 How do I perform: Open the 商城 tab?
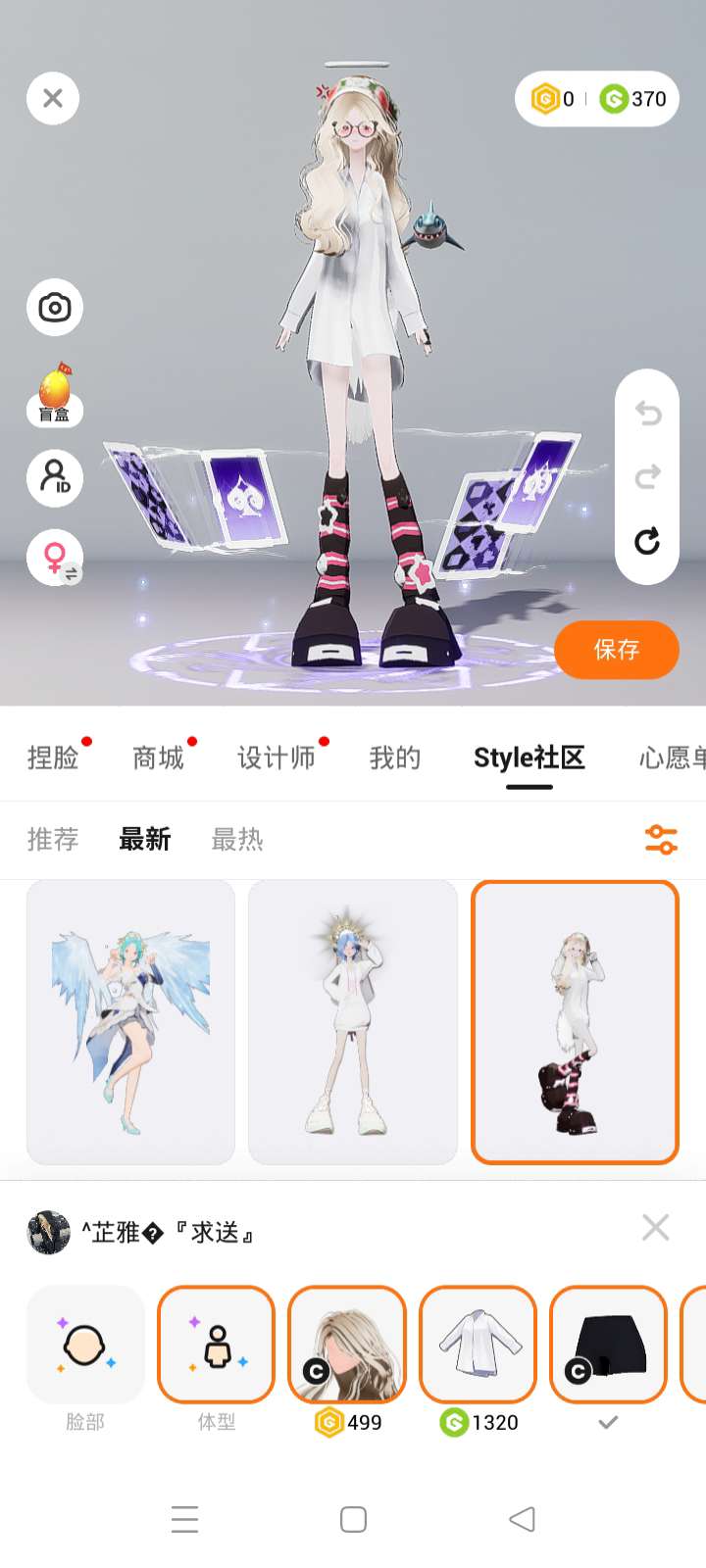[158, 758]
